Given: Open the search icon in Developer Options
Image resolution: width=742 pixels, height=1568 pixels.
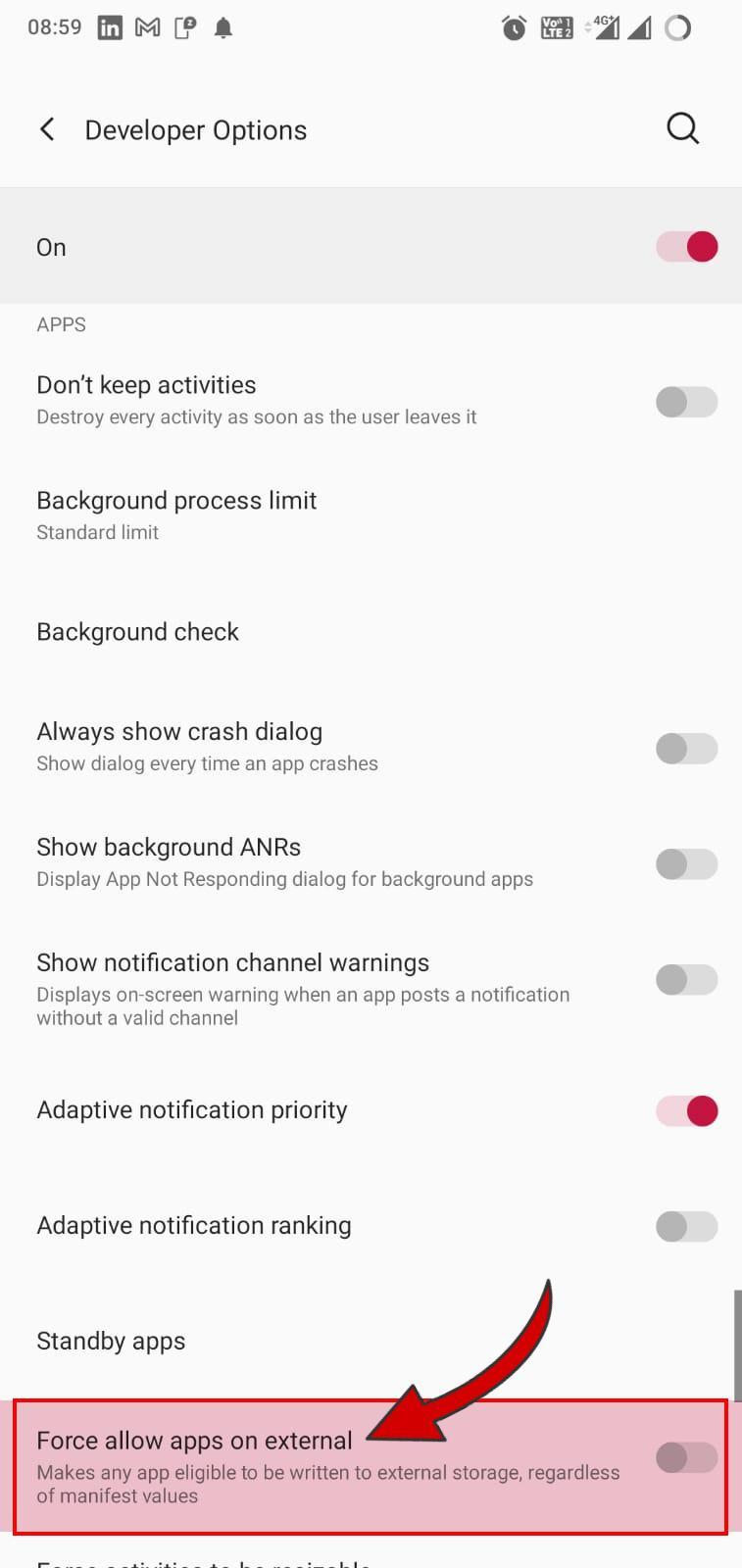Looking at the screenshot, I should [682, 128].
